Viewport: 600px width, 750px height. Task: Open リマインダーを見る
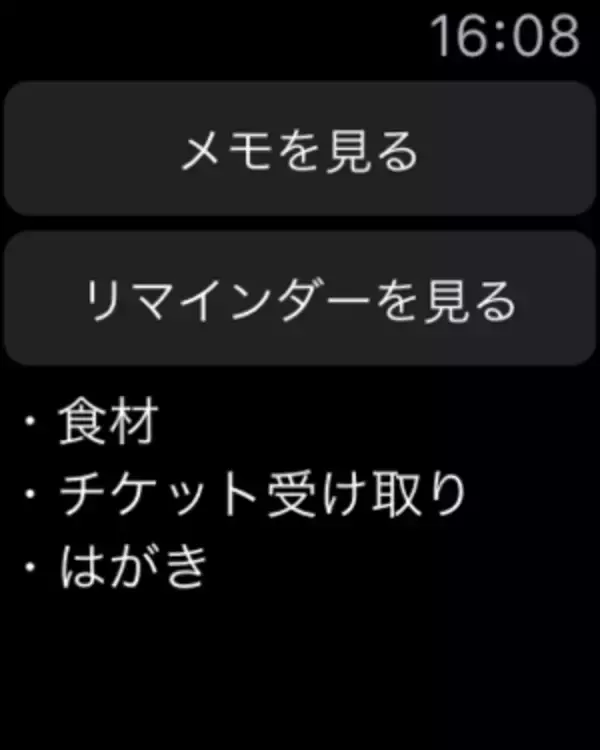coord(300,299)
